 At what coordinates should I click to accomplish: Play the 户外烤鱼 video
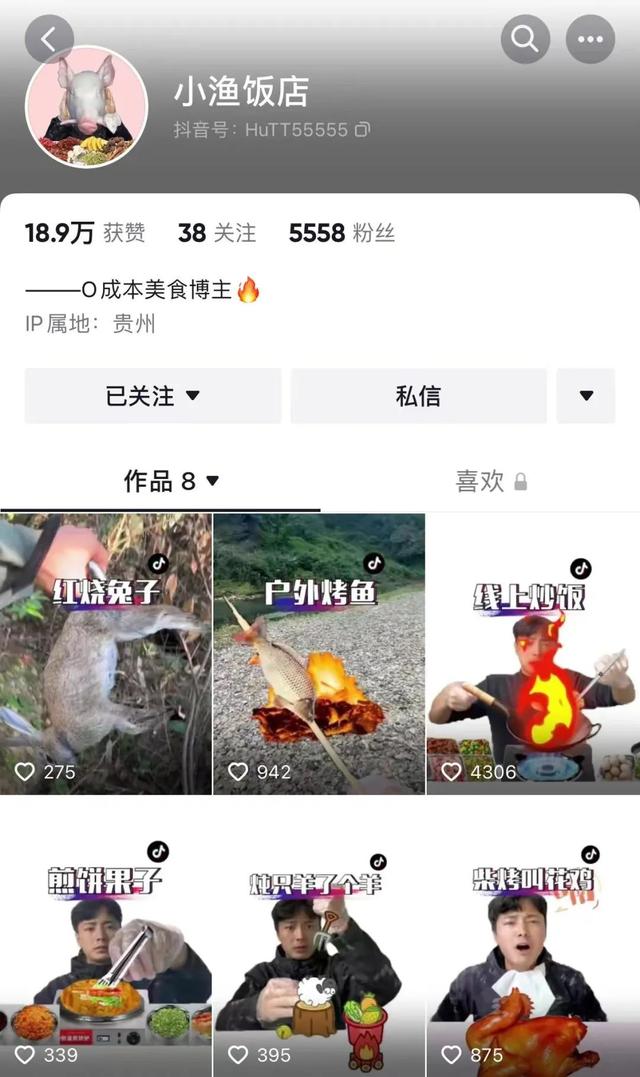coord(319,654)
